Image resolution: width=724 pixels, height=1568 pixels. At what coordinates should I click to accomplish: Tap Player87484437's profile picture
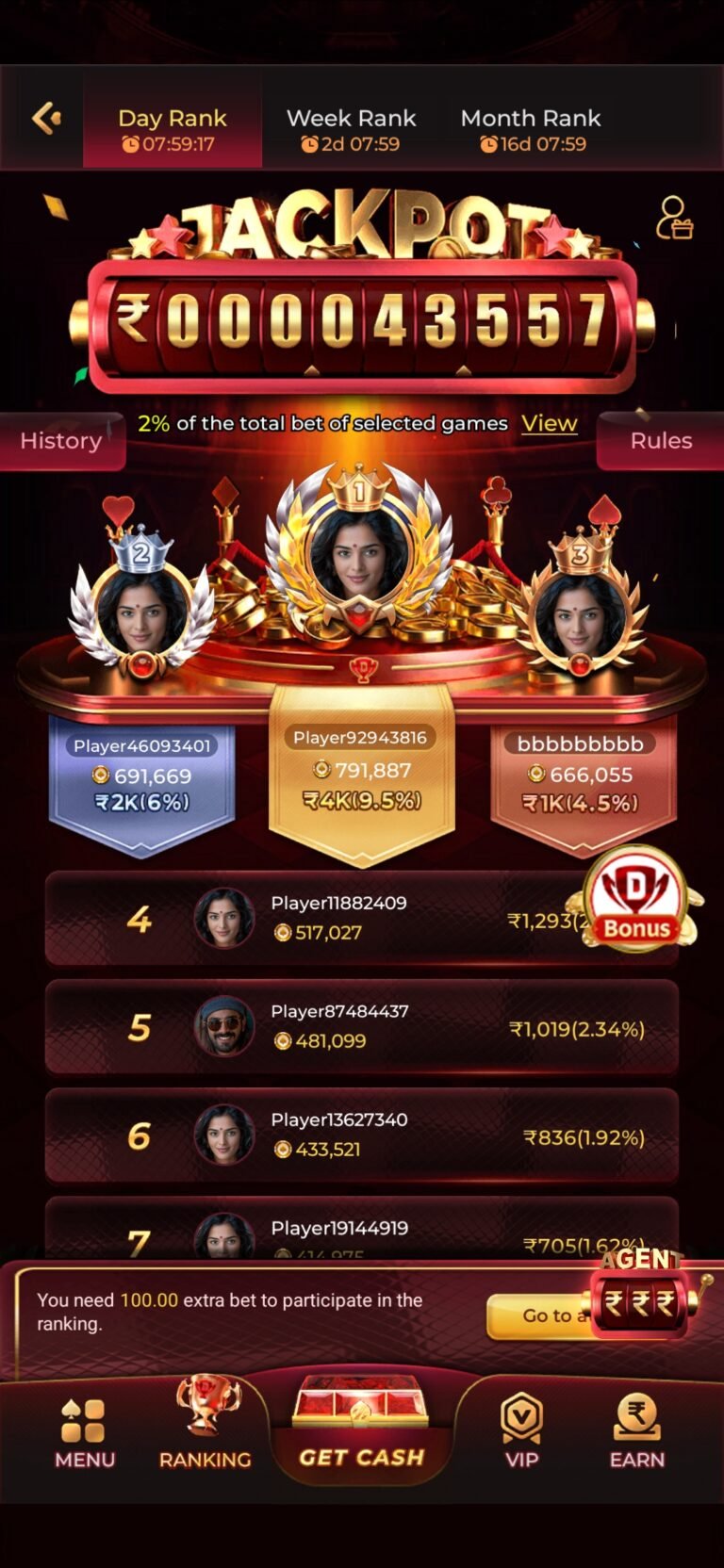click(x=224, y=1027)
